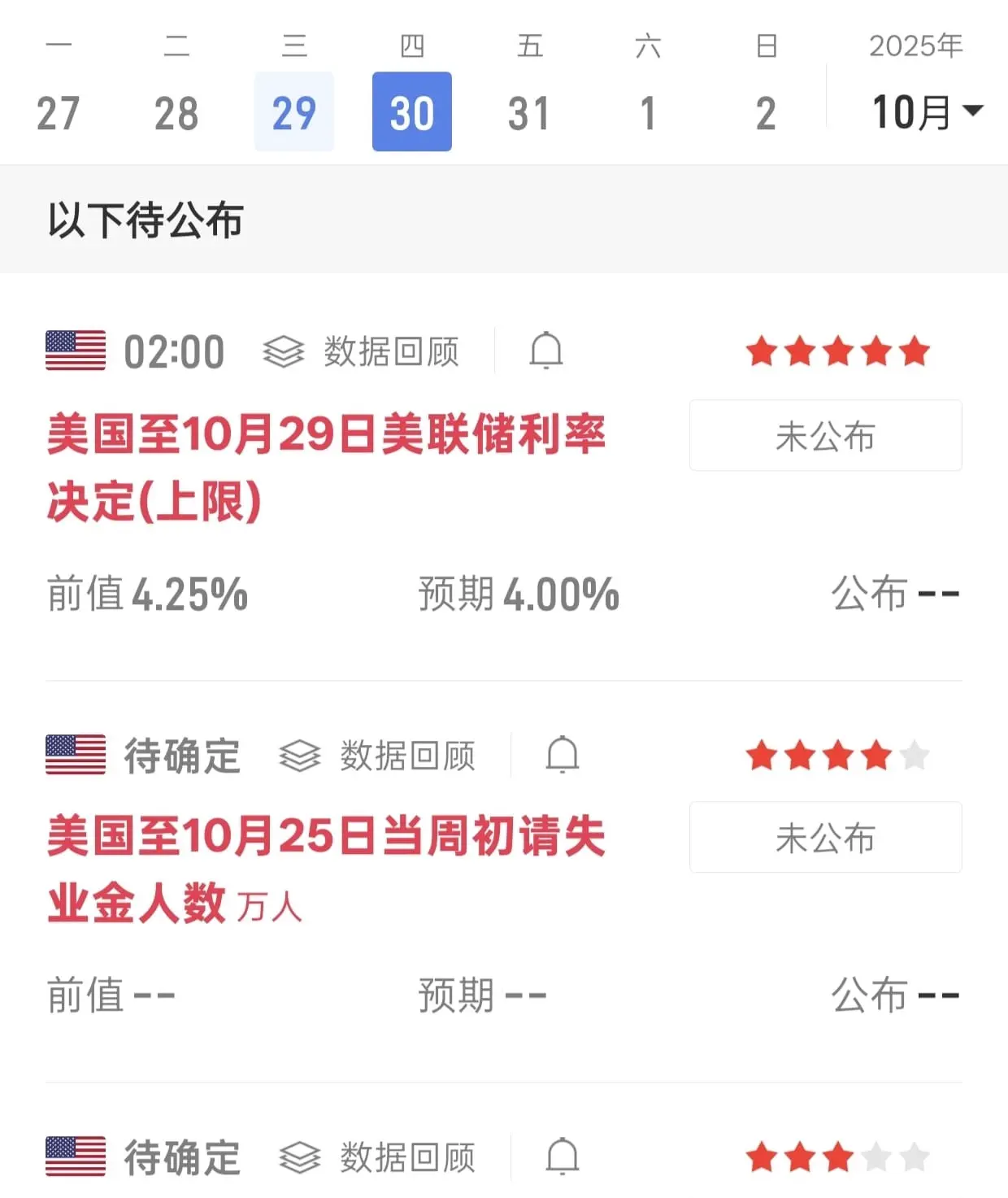
Task: Tap 未公布 button for the Fed rate decision
Action: click(x=825, y=436)
